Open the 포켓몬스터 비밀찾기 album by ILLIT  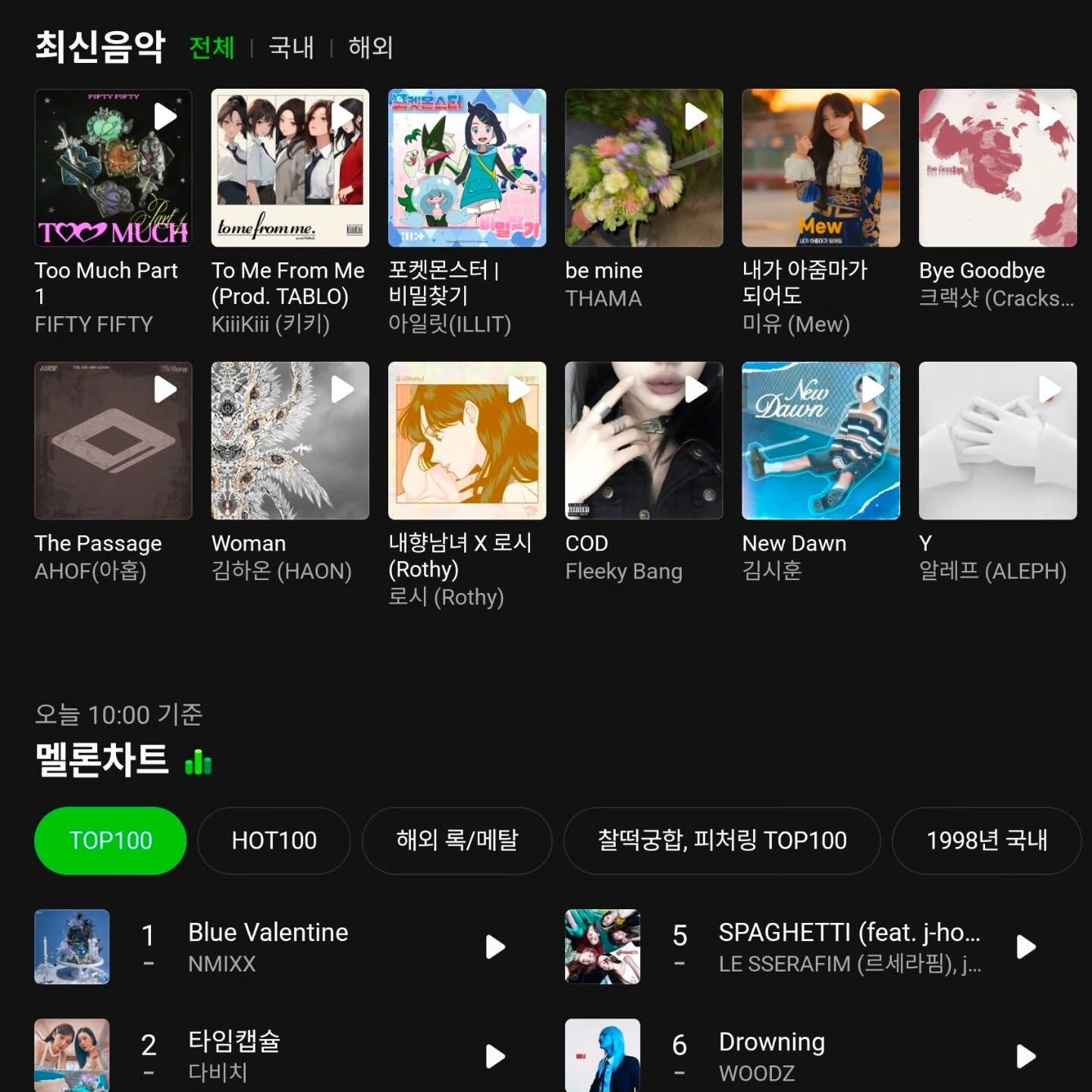tap(466, 168)
